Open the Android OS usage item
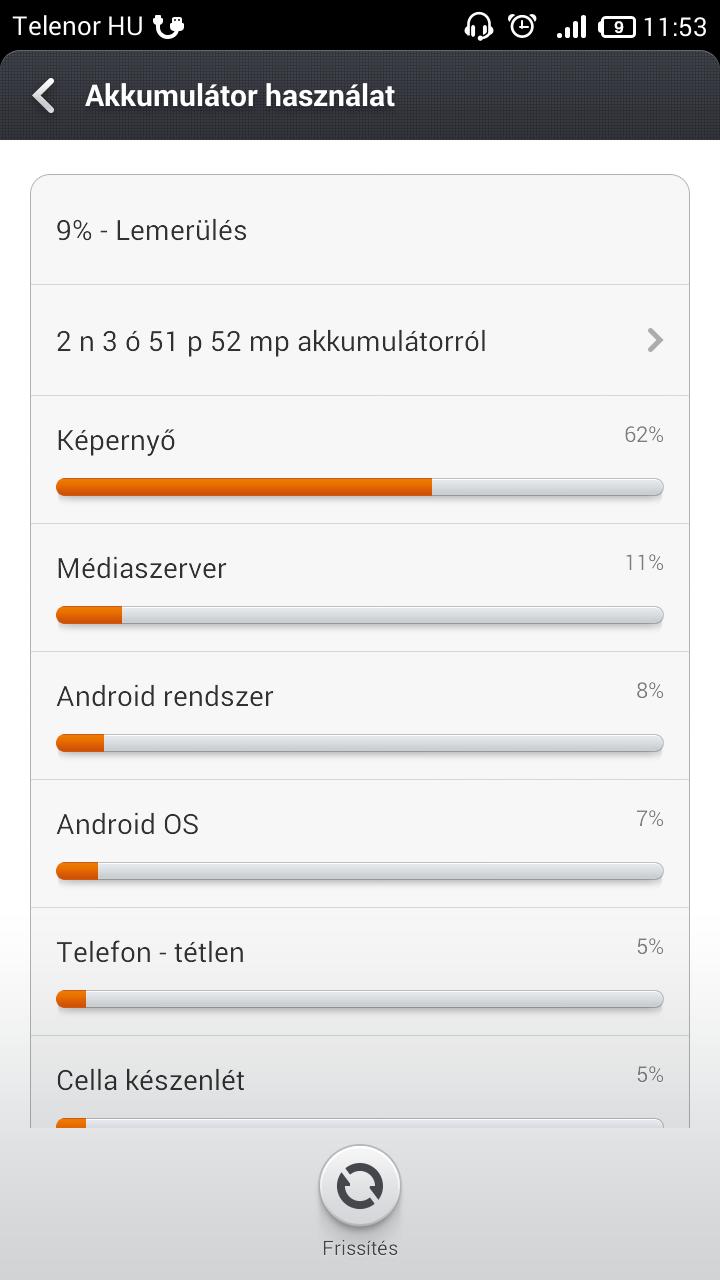This screenshot has height=1280, width=720. (360, 844)
